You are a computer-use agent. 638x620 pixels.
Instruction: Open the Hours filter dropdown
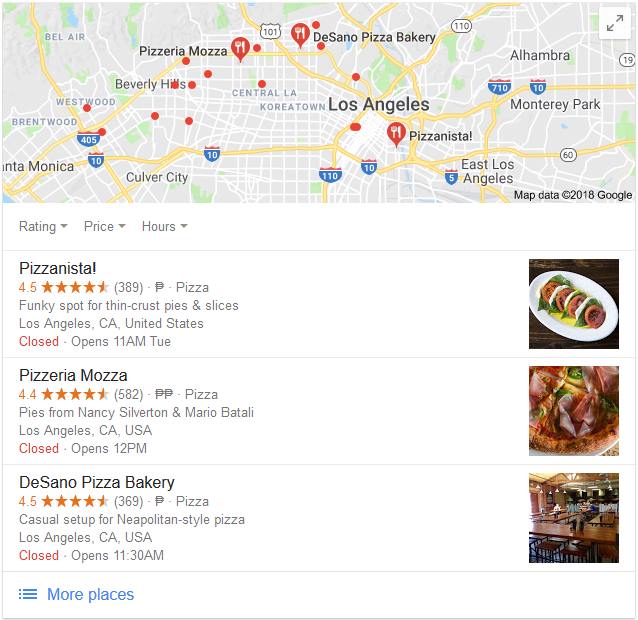(x=164, y=226)
